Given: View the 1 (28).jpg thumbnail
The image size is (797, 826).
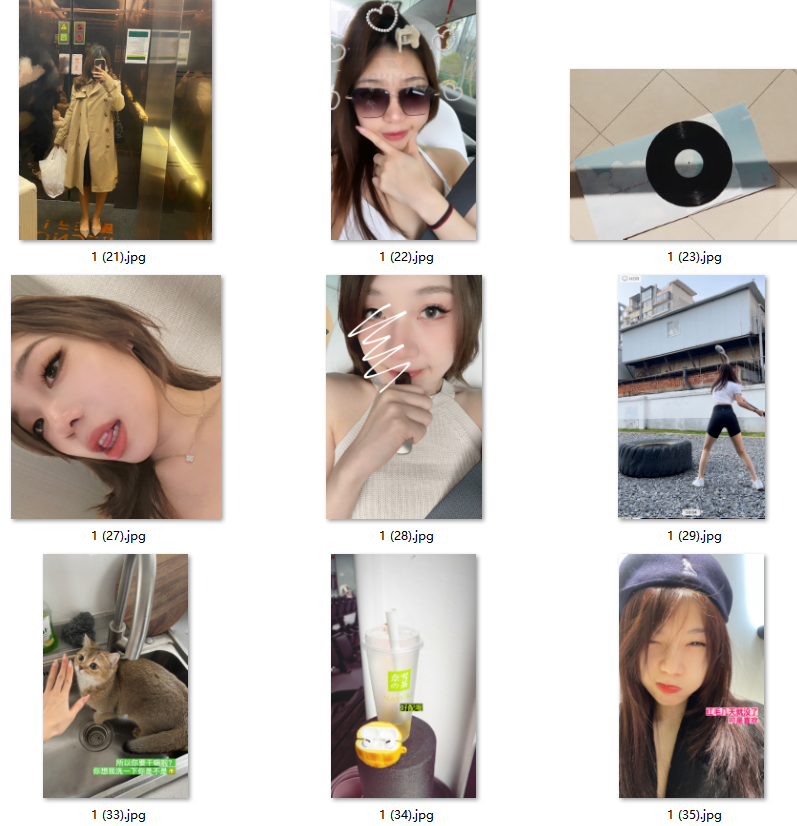Looking at the screenshot, I should (404, 397).
